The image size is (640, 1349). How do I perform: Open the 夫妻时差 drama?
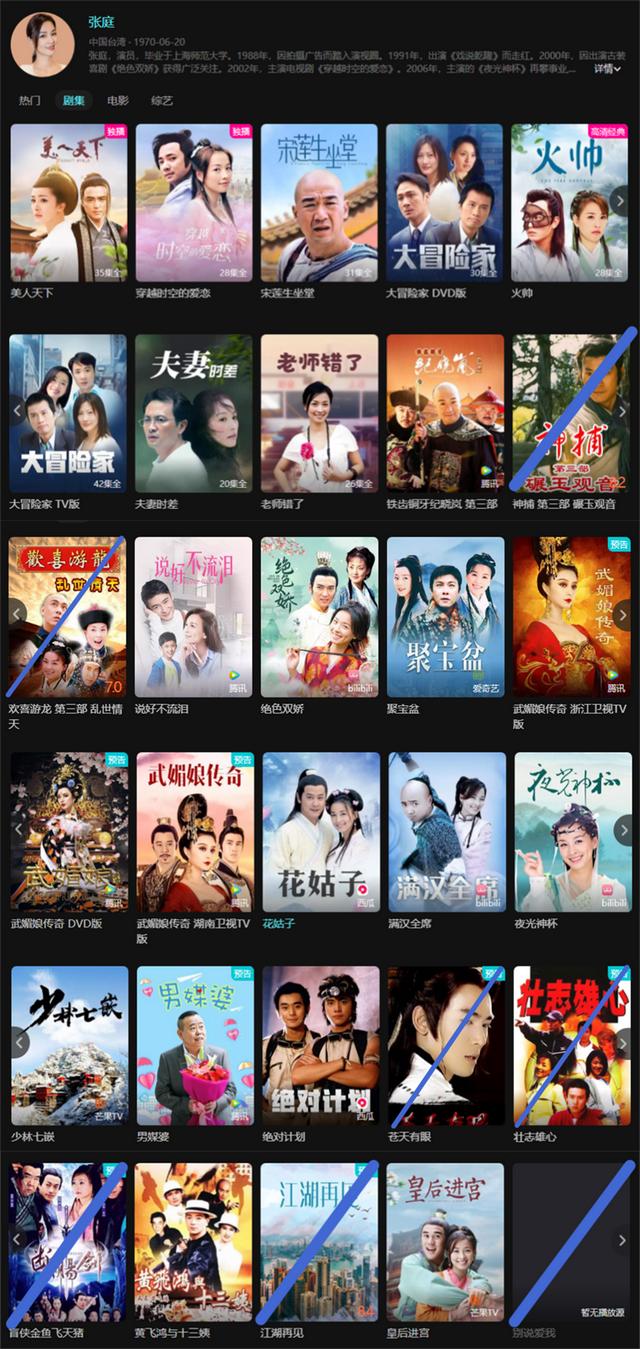coord(194,413)
